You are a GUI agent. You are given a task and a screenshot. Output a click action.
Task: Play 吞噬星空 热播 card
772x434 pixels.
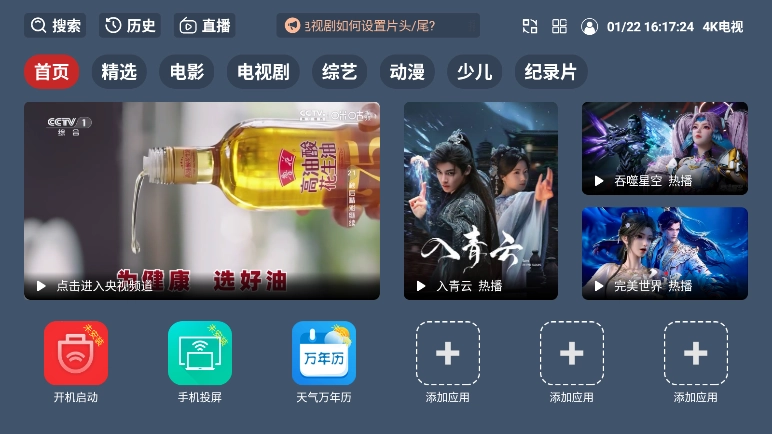click(x=665, y=148)
